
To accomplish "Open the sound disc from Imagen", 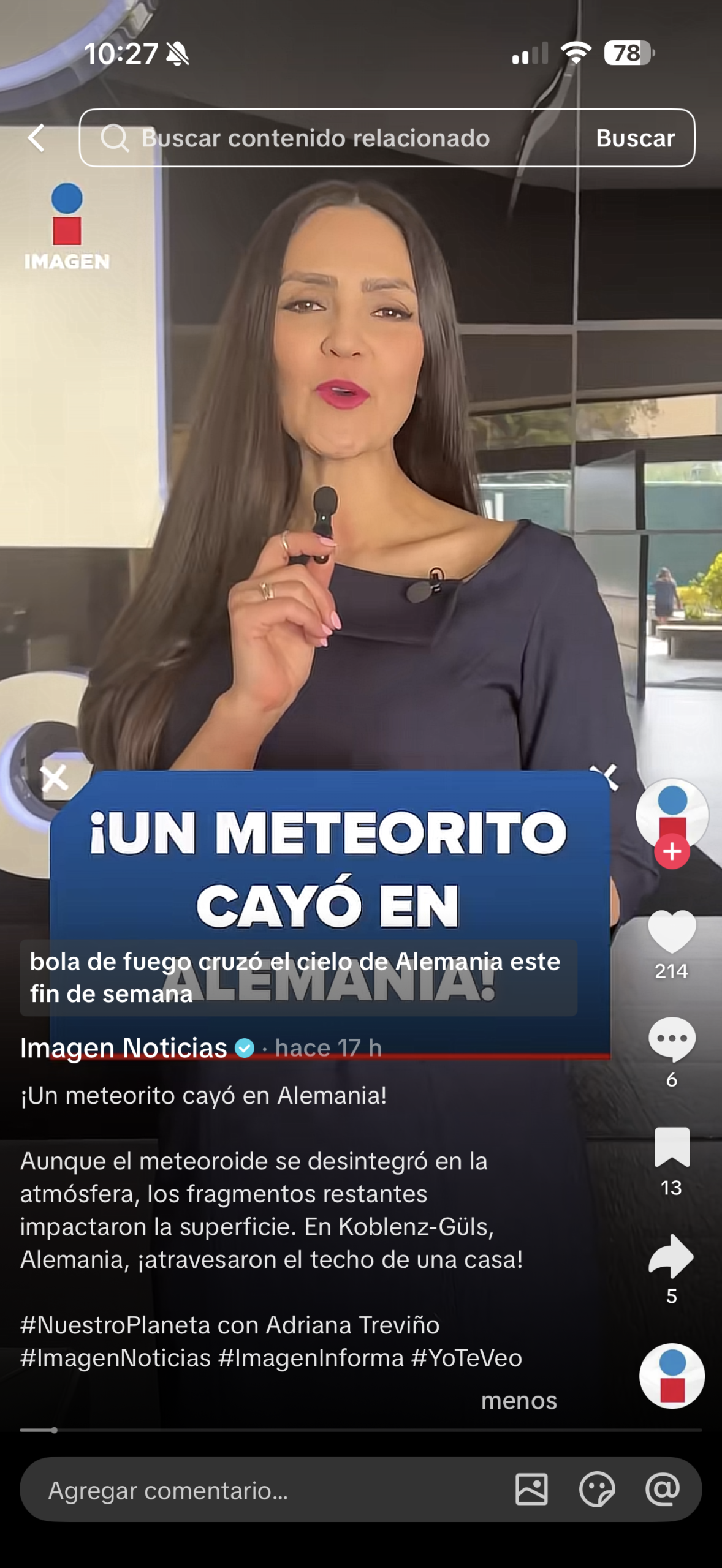I will point(672,1376).
